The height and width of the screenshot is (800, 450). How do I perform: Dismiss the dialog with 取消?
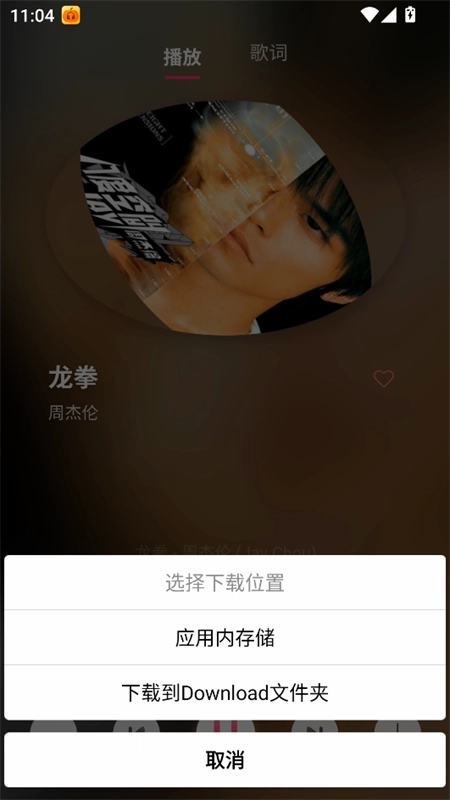(225, 760)
